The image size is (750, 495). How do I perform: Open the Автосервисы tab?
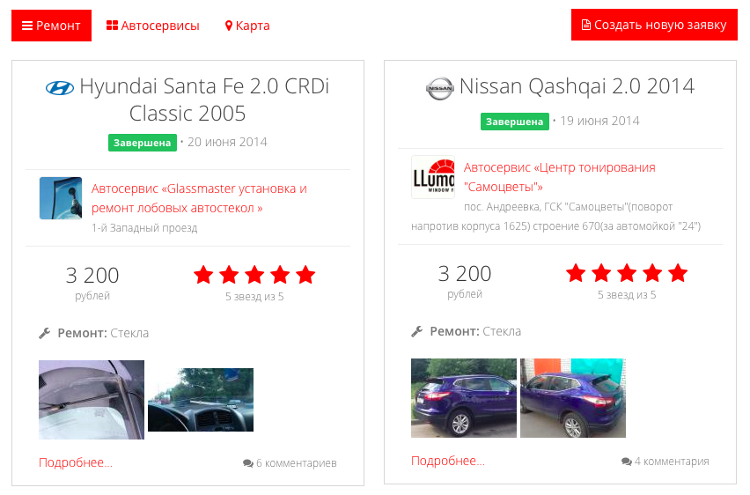pos(153,26)
